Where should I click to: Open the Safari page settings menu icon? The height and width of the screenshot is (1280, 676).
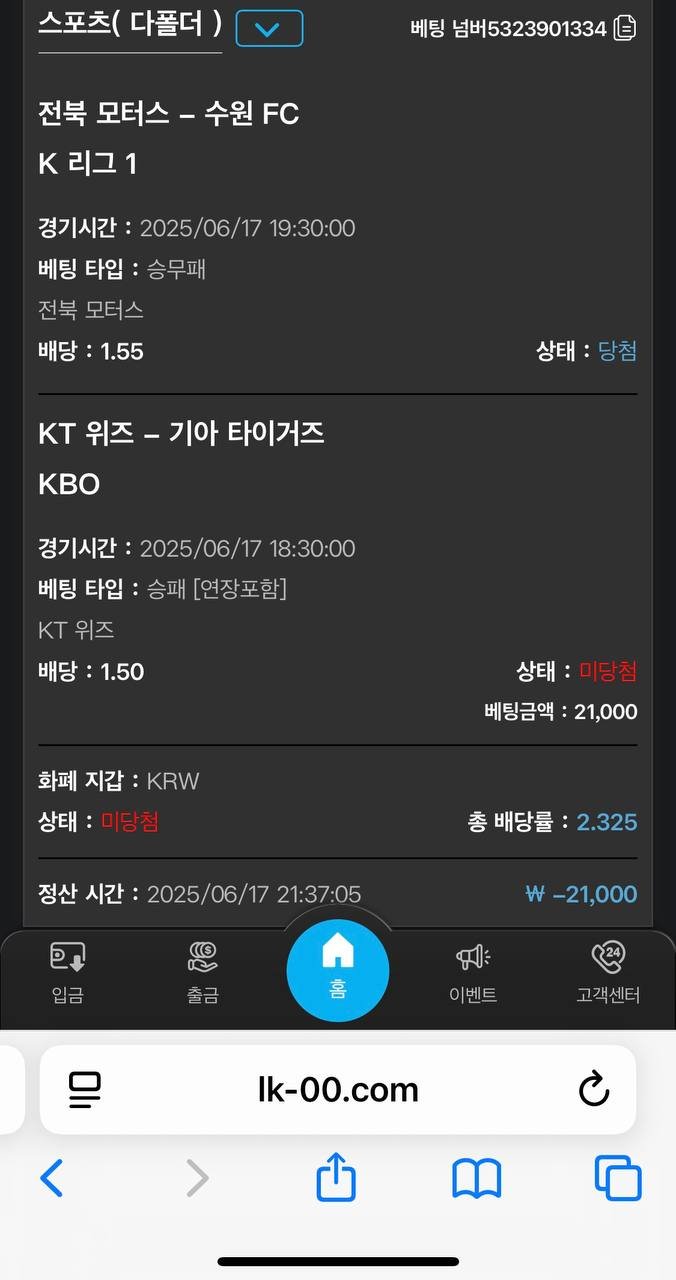(85, 1089)
